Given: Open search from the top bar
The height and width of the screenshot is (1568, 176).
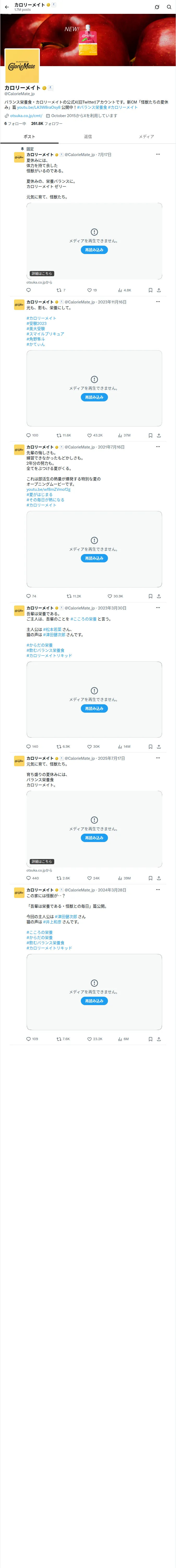Looking at the screenshot, I should (169, 7).
